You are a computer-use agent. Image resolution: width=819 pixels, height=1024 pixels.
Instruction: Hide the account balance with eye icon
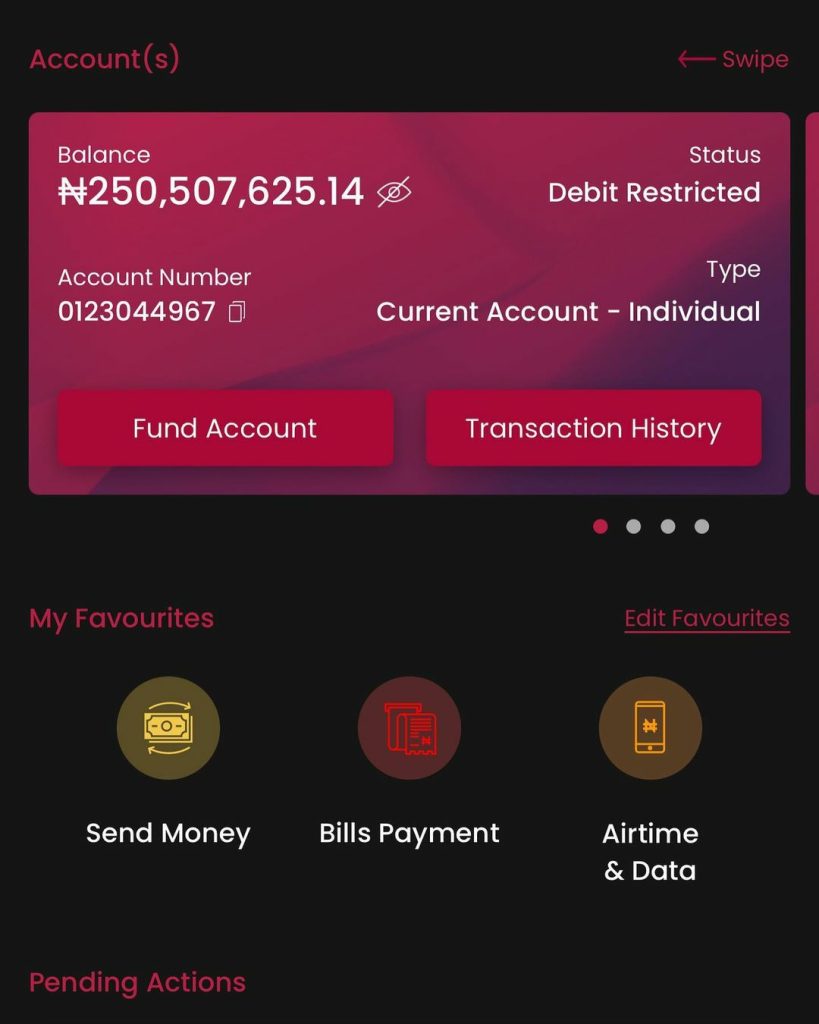coord(394,191)
